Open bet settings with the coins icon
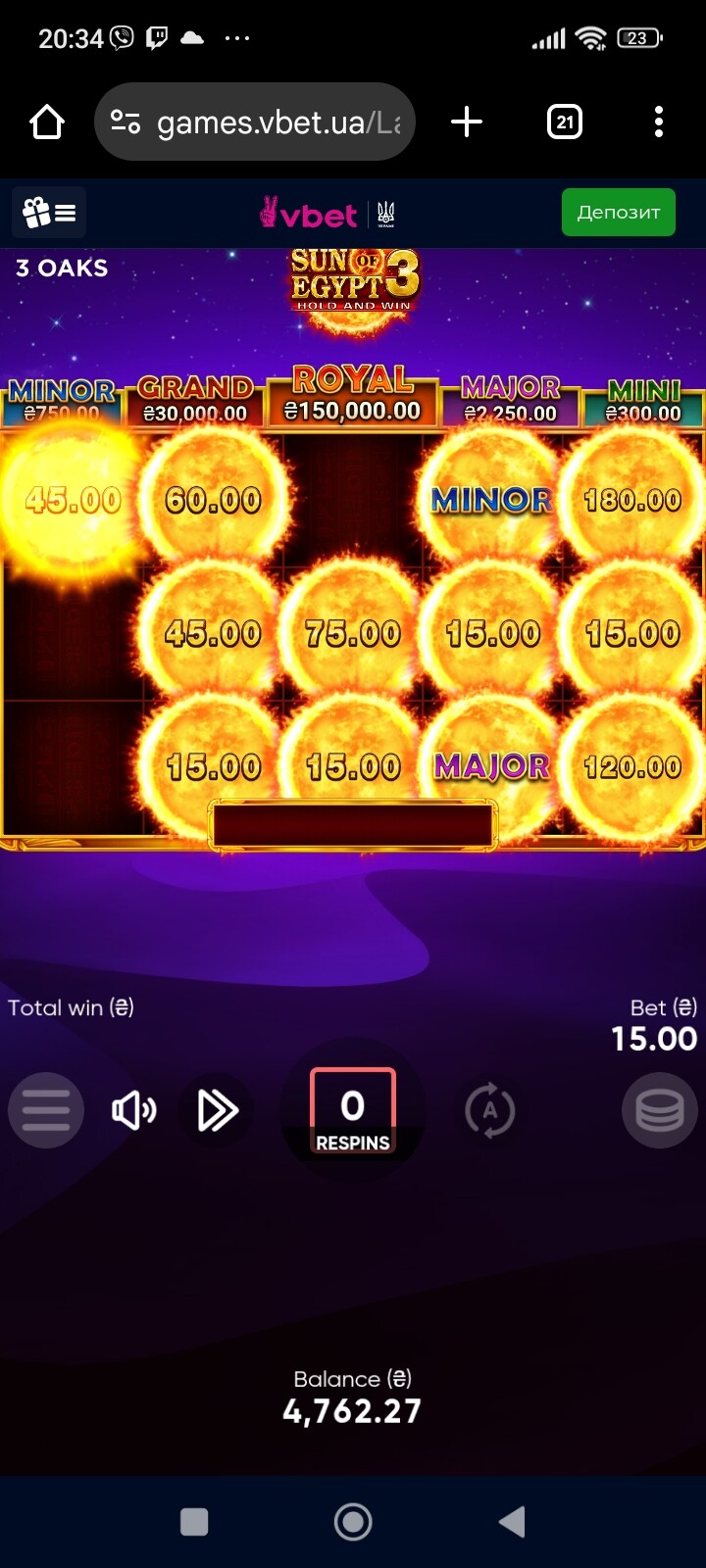The image size is (706, 1568). tap(660, 1110)
